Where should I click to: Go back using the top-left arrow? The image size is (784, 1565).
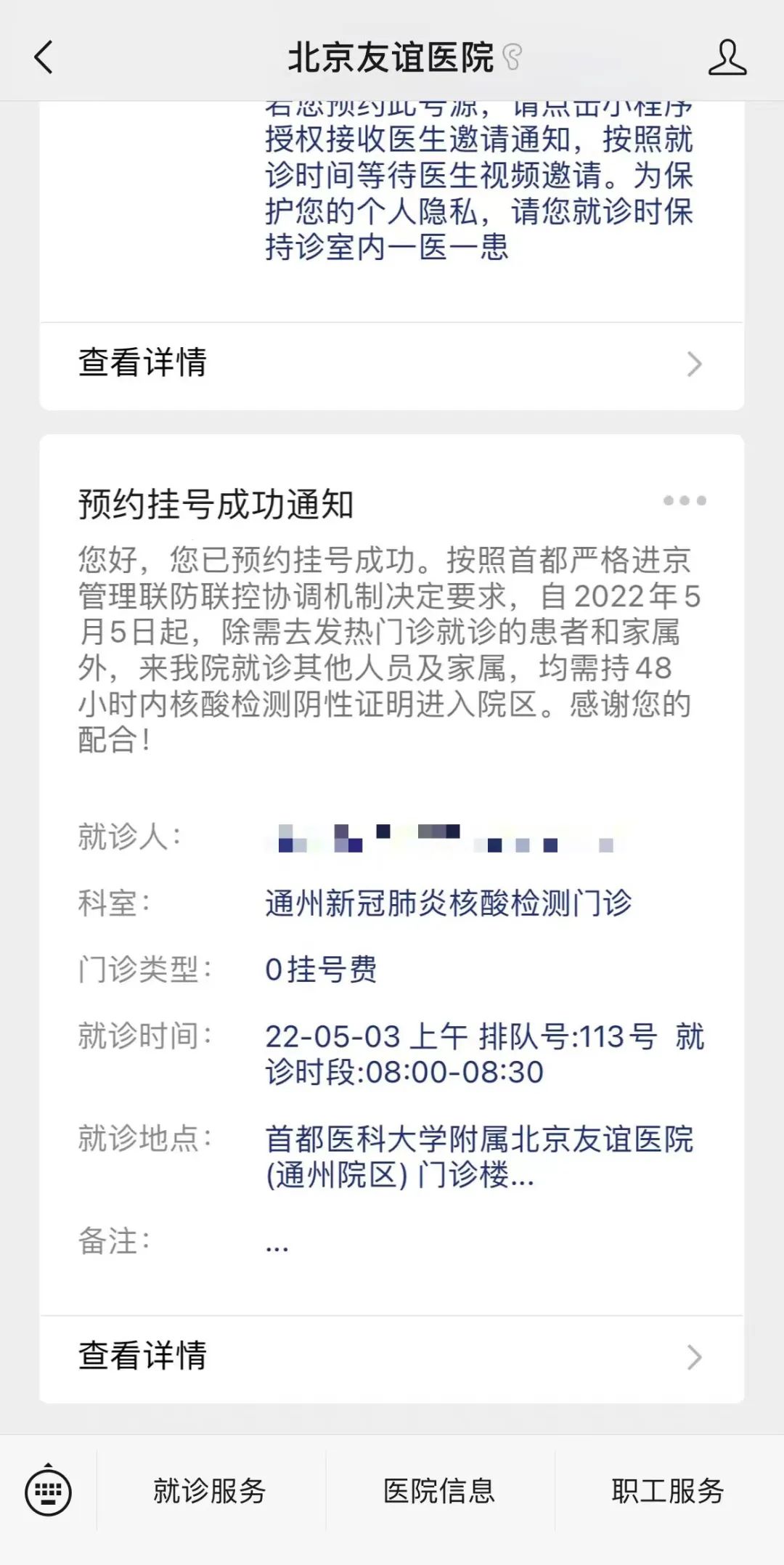tap(44, 57)
